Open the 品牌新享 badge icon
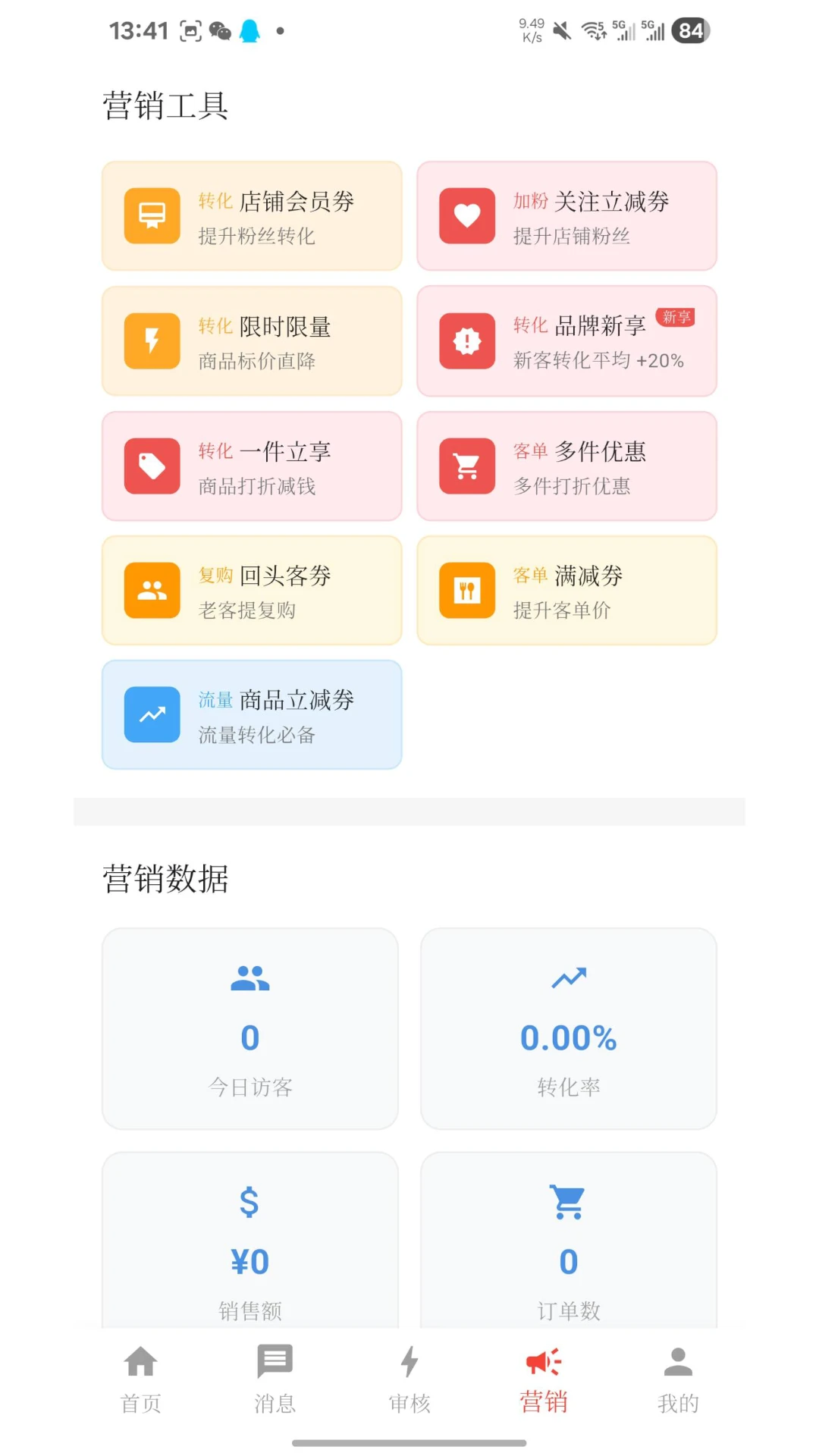The image size is (819, 1456). pos(466,340)
